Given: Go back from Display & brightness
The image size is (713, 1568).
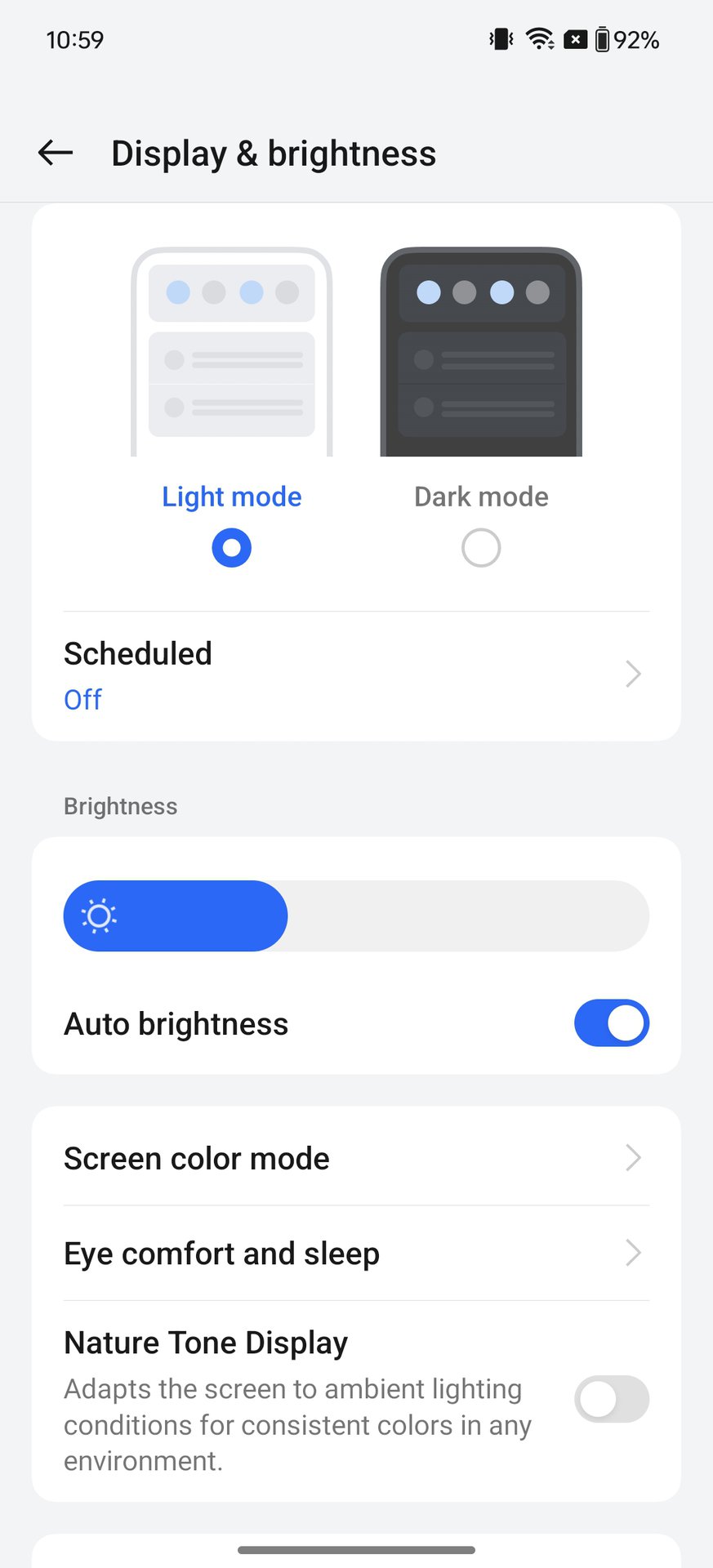Looking at the screenshot, I should click(x=56, y=153).
